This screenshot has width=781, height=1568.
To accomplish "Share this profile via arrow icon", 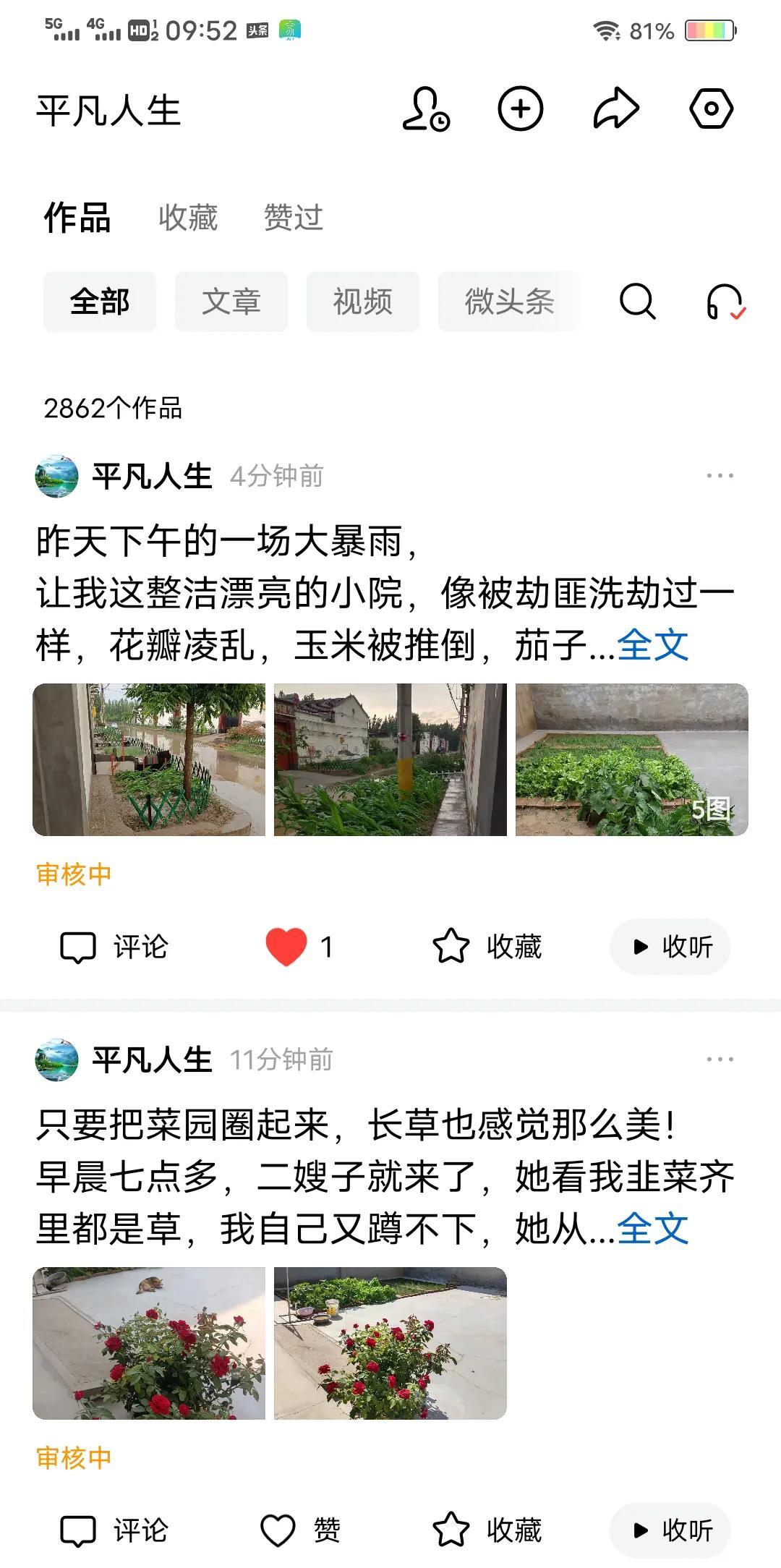I will (616, 109).
